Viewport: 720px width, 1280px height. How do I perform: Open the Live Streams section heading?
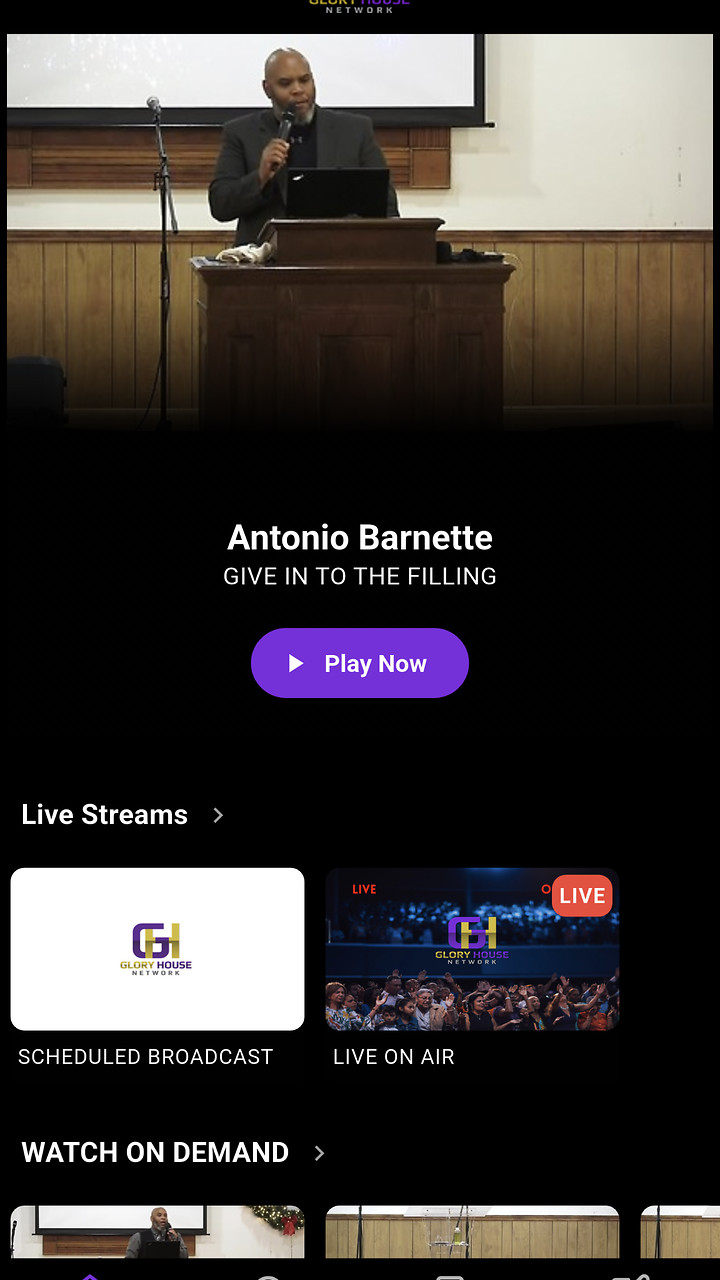104,815
